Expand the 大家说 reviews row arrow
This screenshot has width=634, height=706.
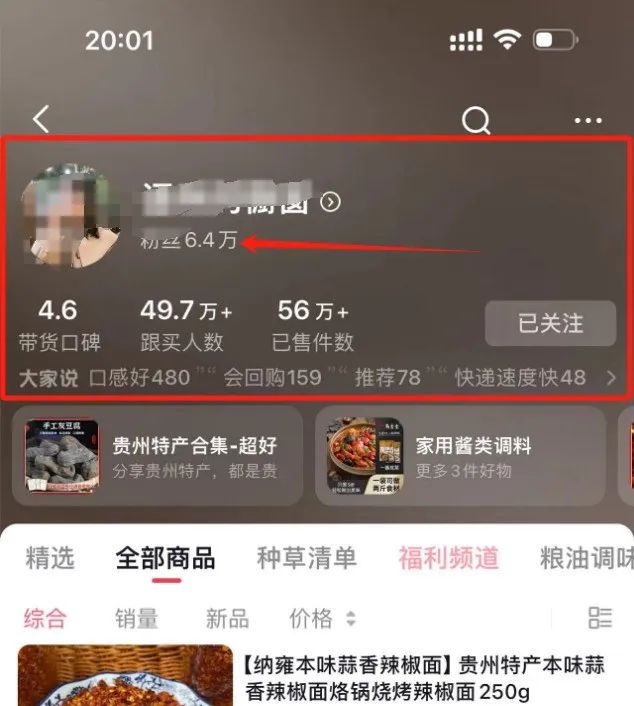click(x=611, y=378)
